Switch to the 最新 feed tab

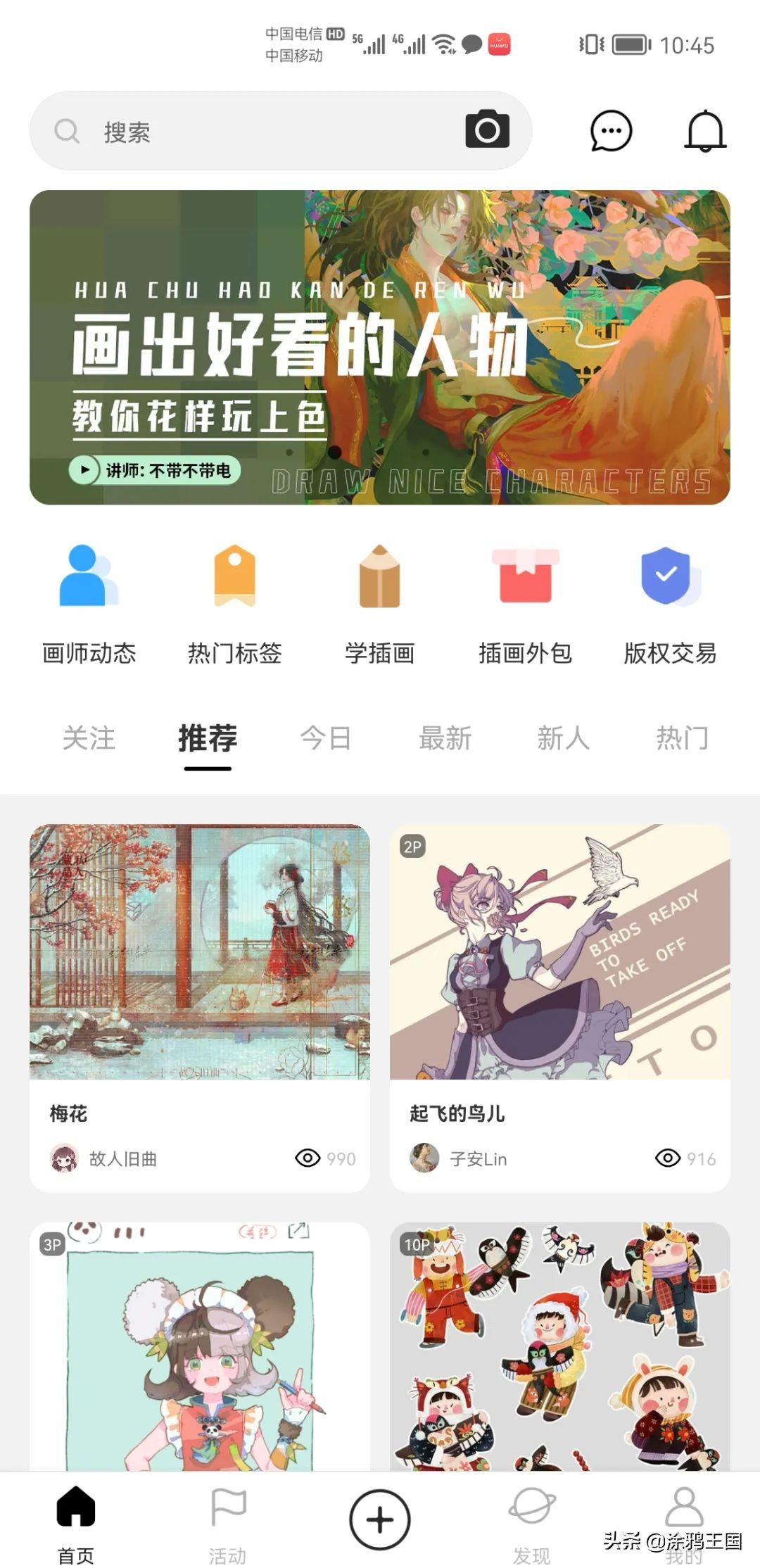445,738
